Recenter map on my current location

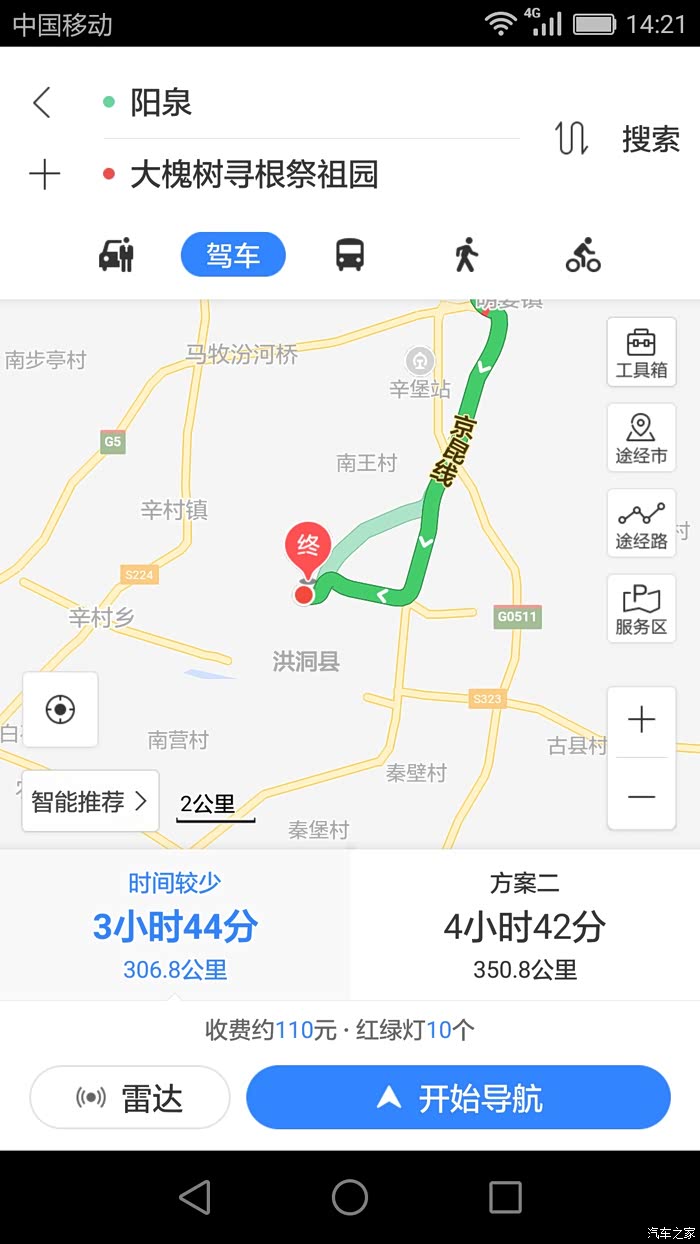[60, 709]
